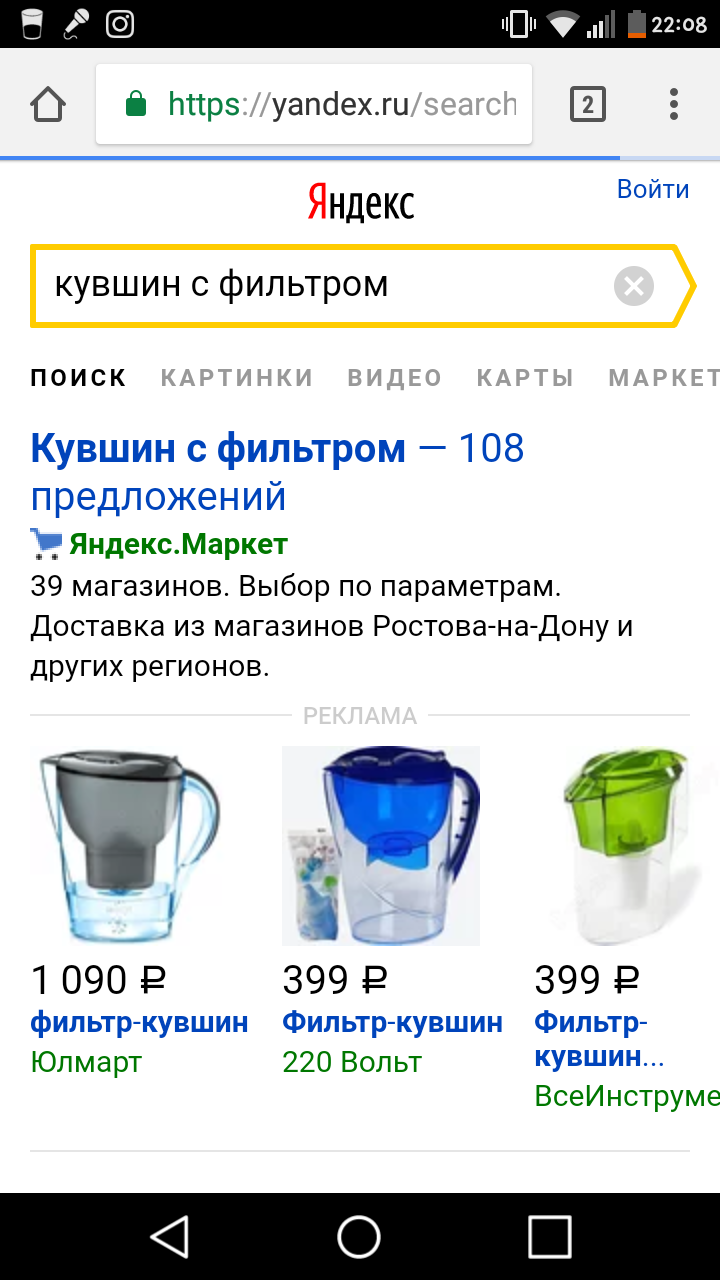Tap the Войти login link
720x1280 pixels.
(653, 189)
